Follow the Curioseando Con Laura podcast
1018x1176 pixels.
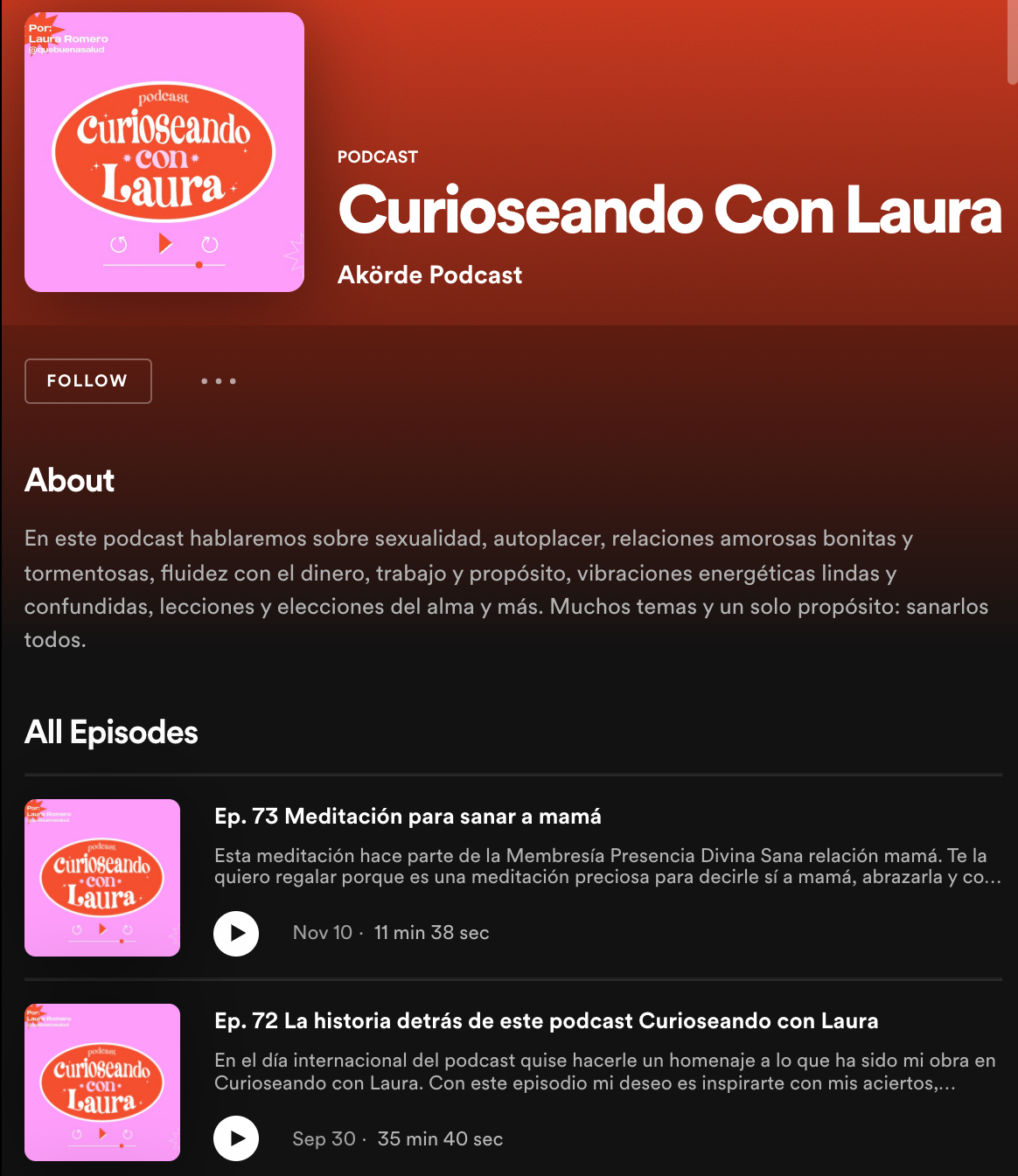point(87,381)
